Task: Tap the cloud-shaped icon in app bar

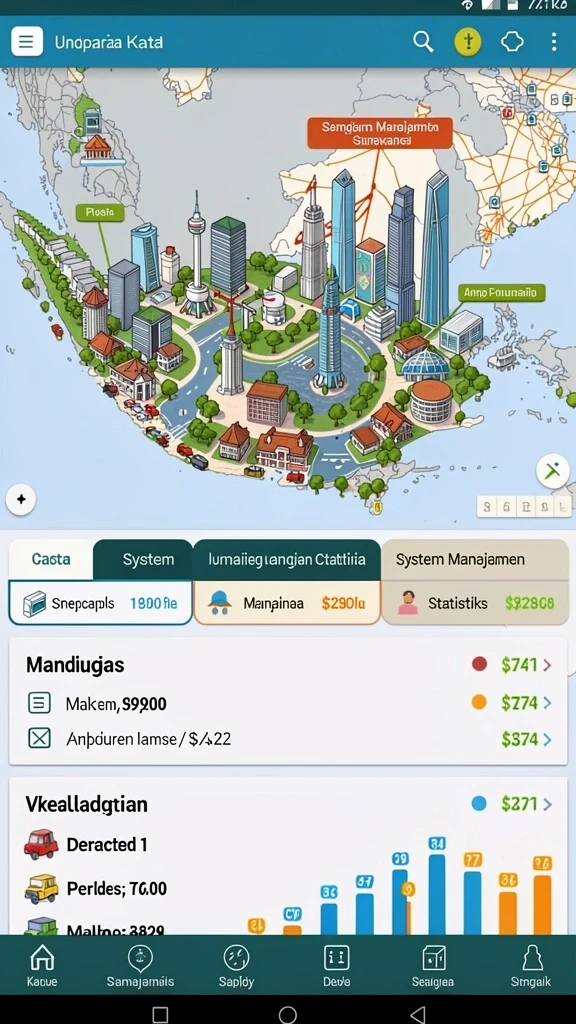Action: (512, 42)
